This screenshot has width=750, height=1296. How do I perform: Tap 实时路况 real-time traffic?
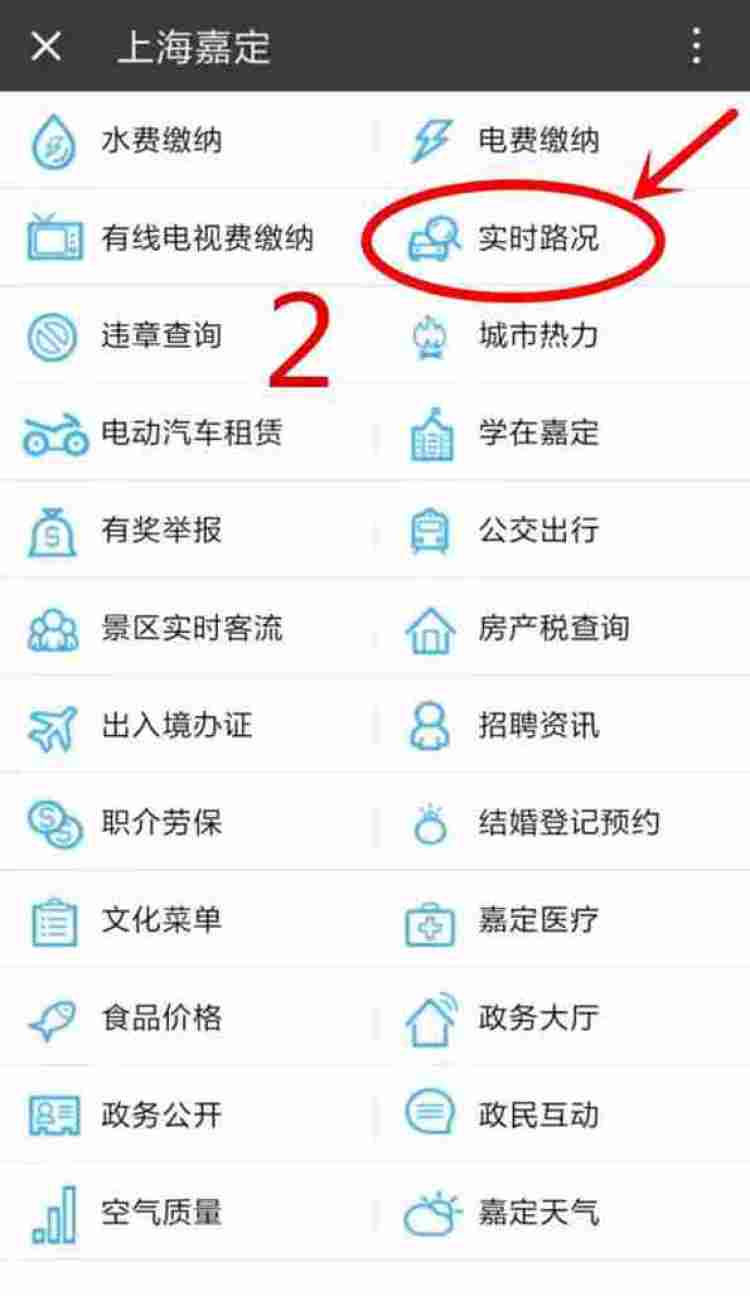538,238
